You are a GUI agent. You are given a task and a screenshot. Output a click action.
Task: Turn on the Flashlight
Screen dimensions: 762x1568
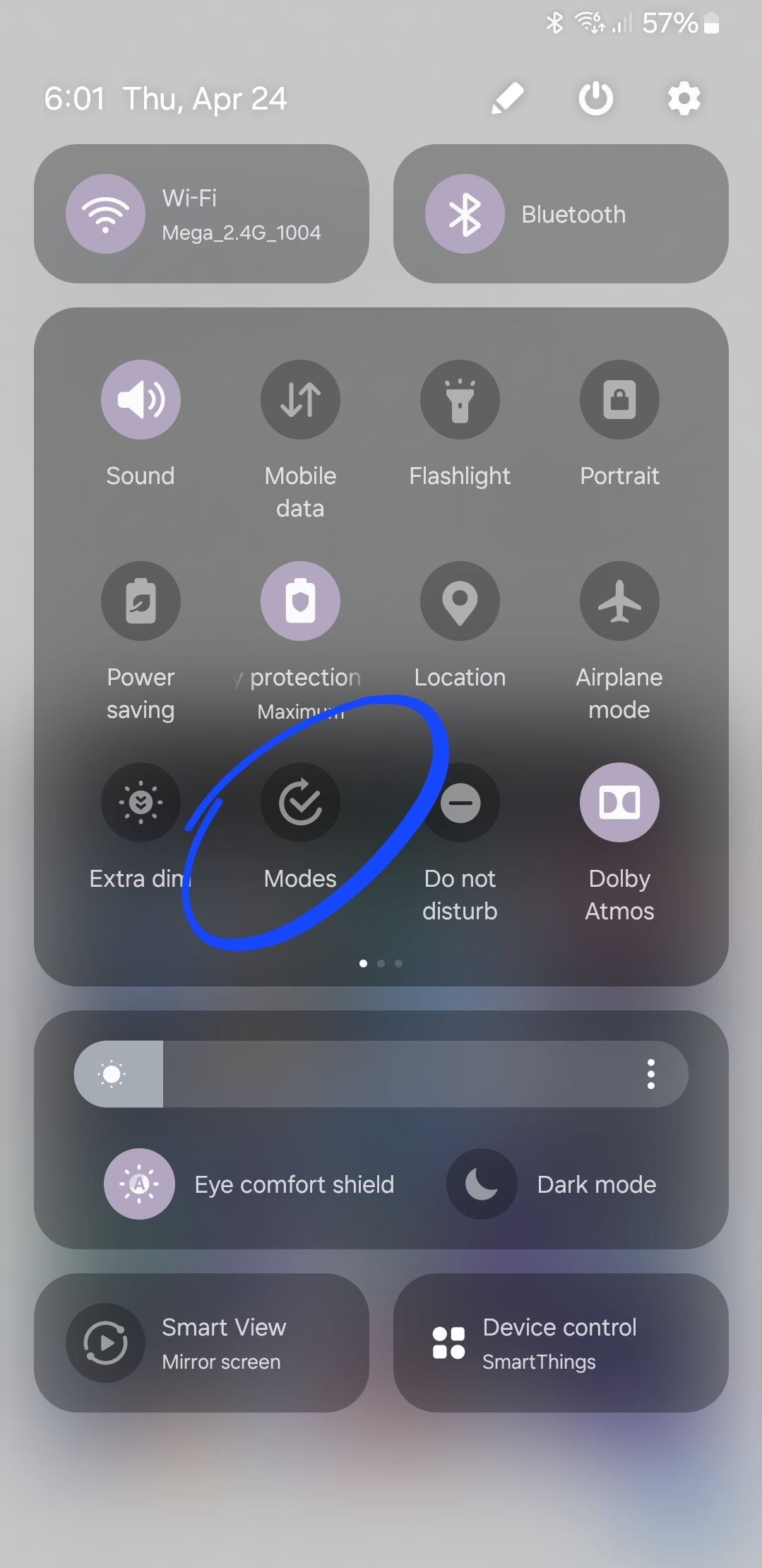pyautogui.click(x=460, y=399)
